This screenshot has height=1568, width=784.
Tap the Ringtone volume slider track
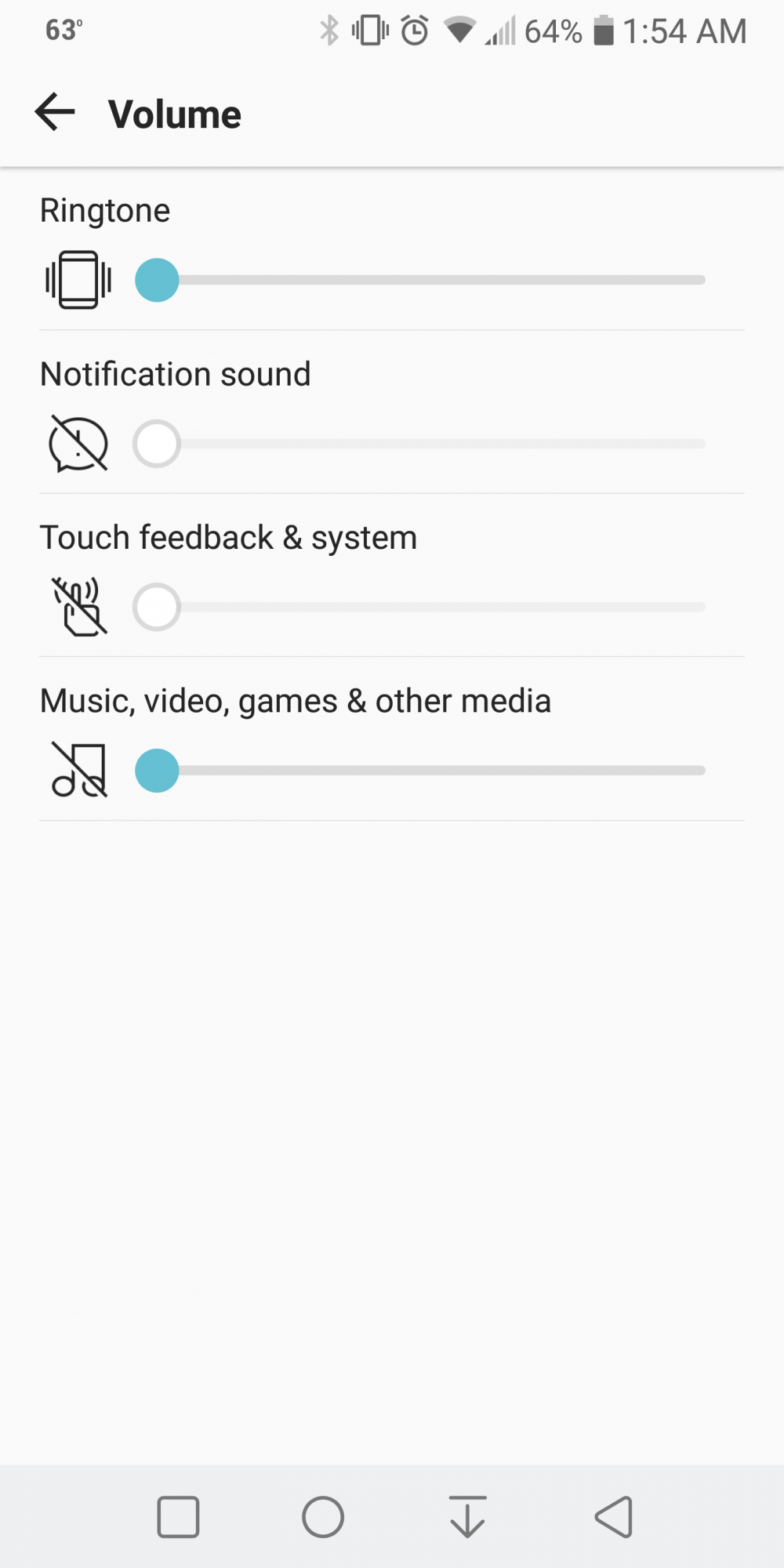point(420,280)
